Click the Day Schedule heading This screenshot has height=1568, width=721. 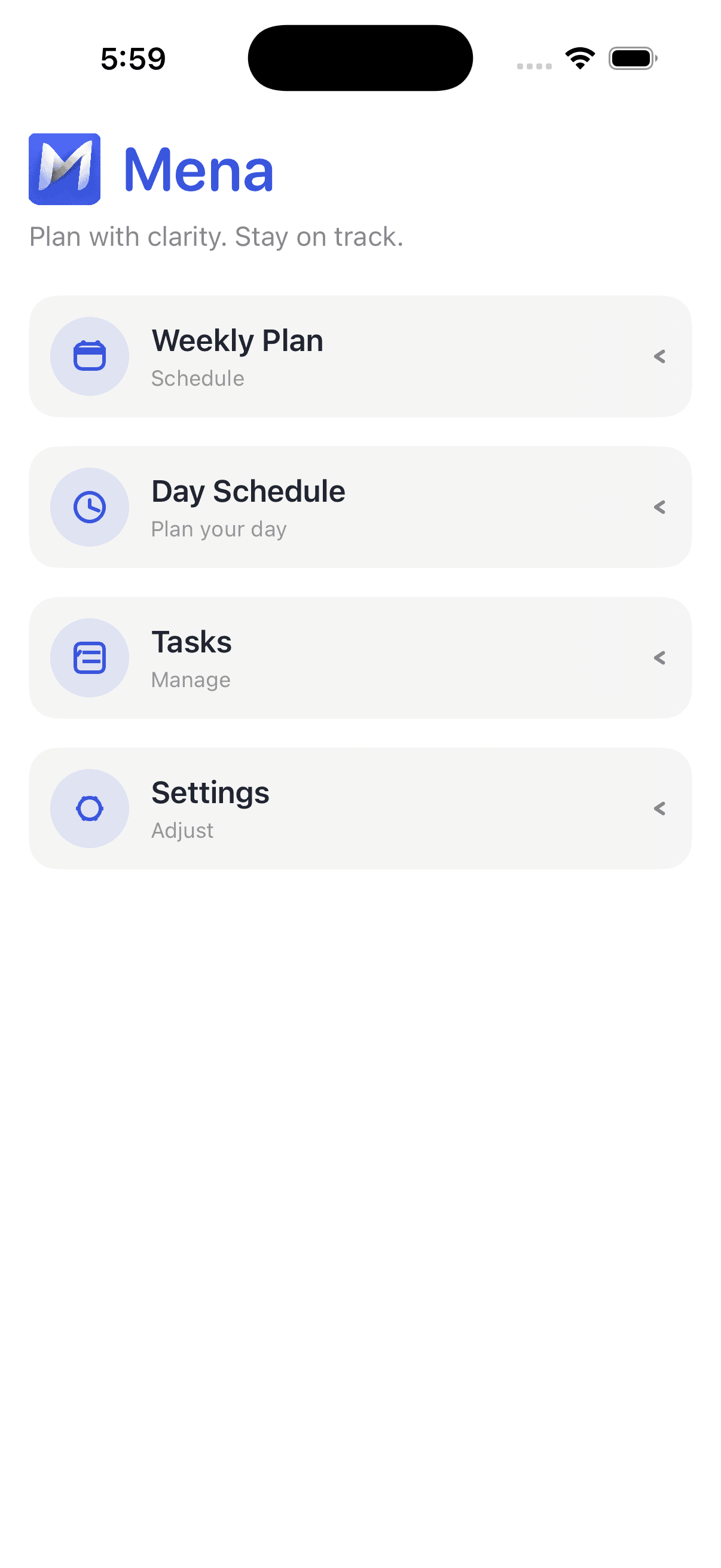248,490
